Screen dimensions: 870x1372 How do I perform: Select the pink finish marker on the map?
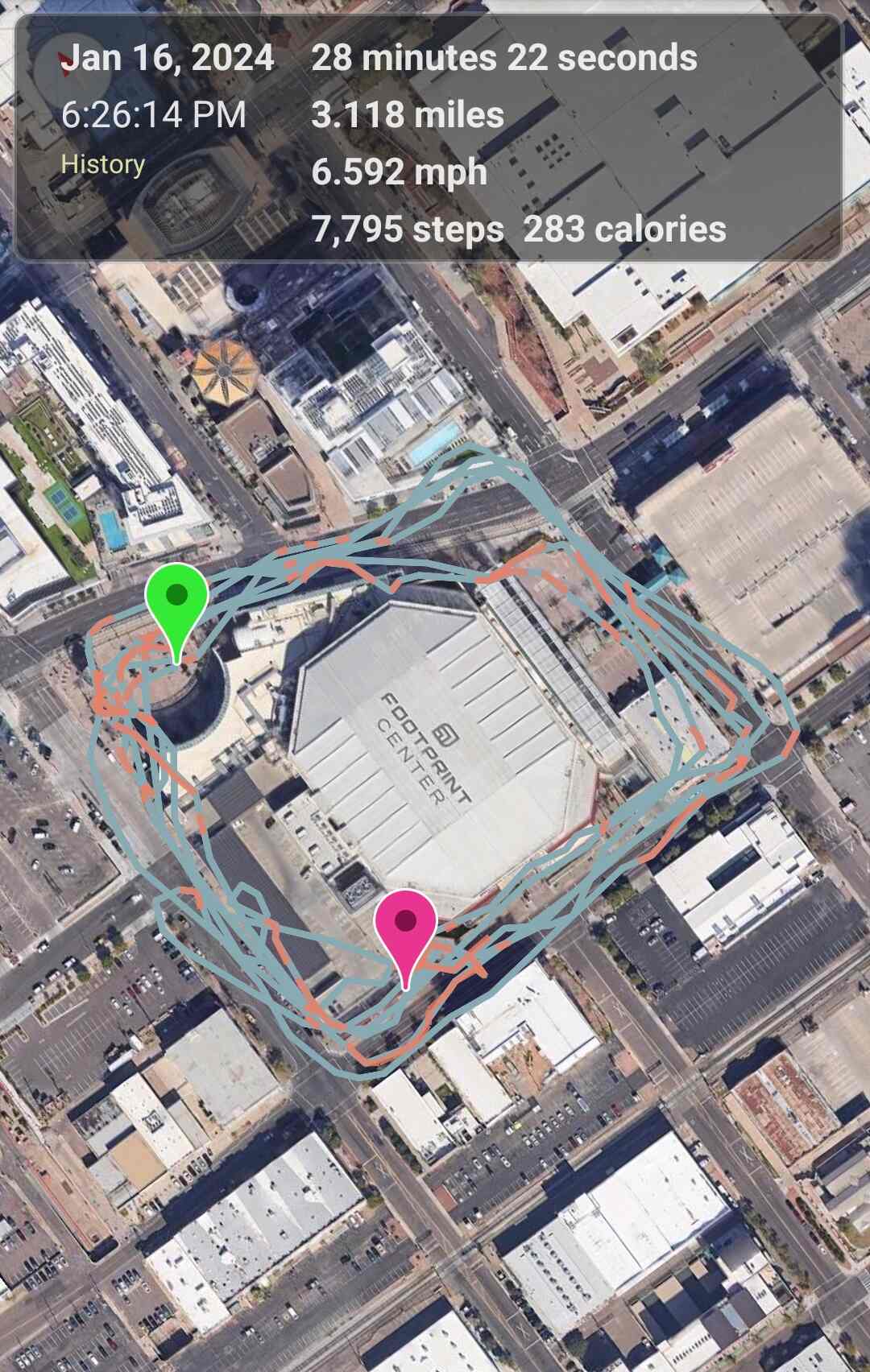pos(406,934)
